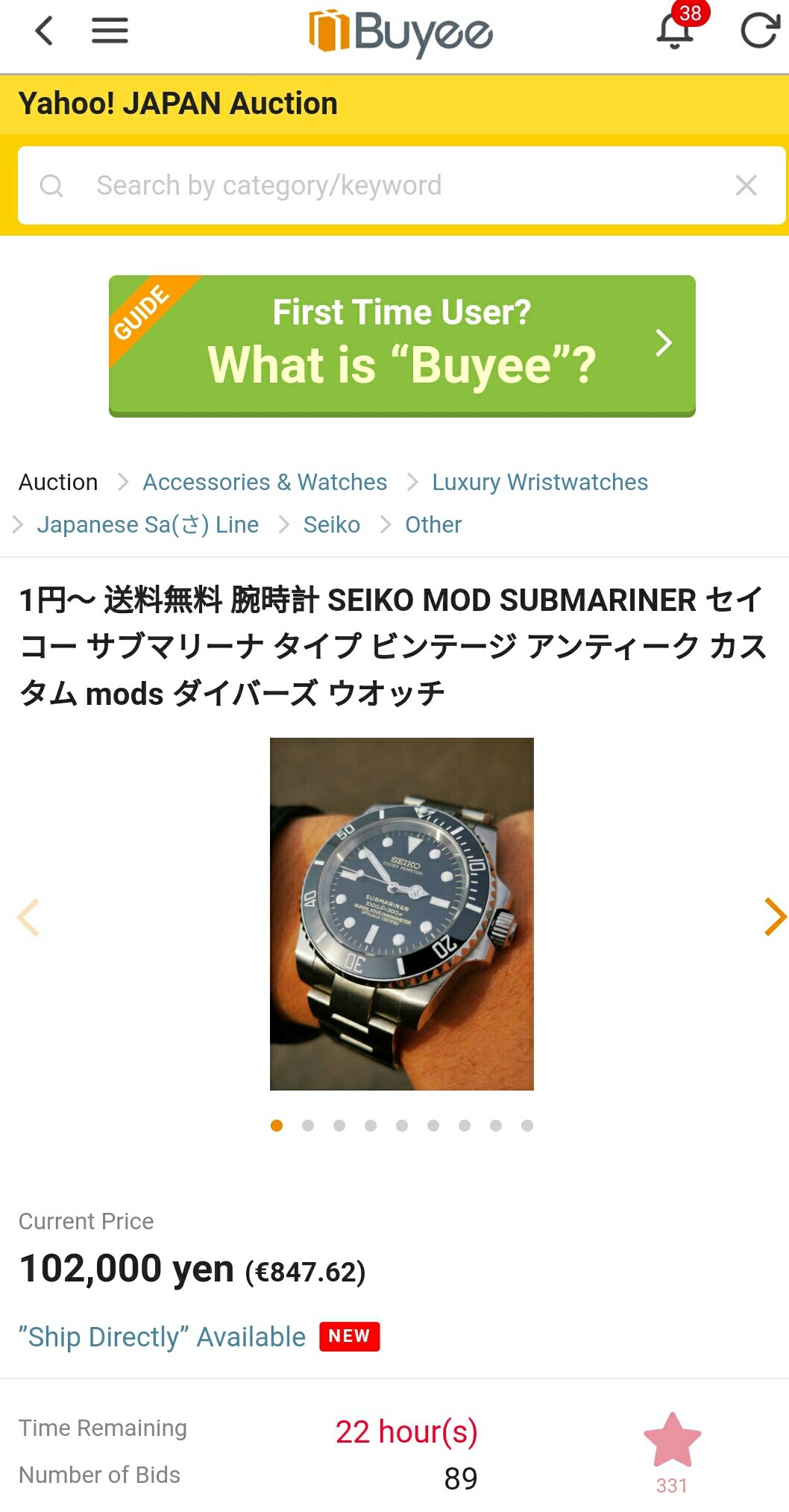
Task: Open the "What is Buyee?" guide banner
Action: (402, 345)
